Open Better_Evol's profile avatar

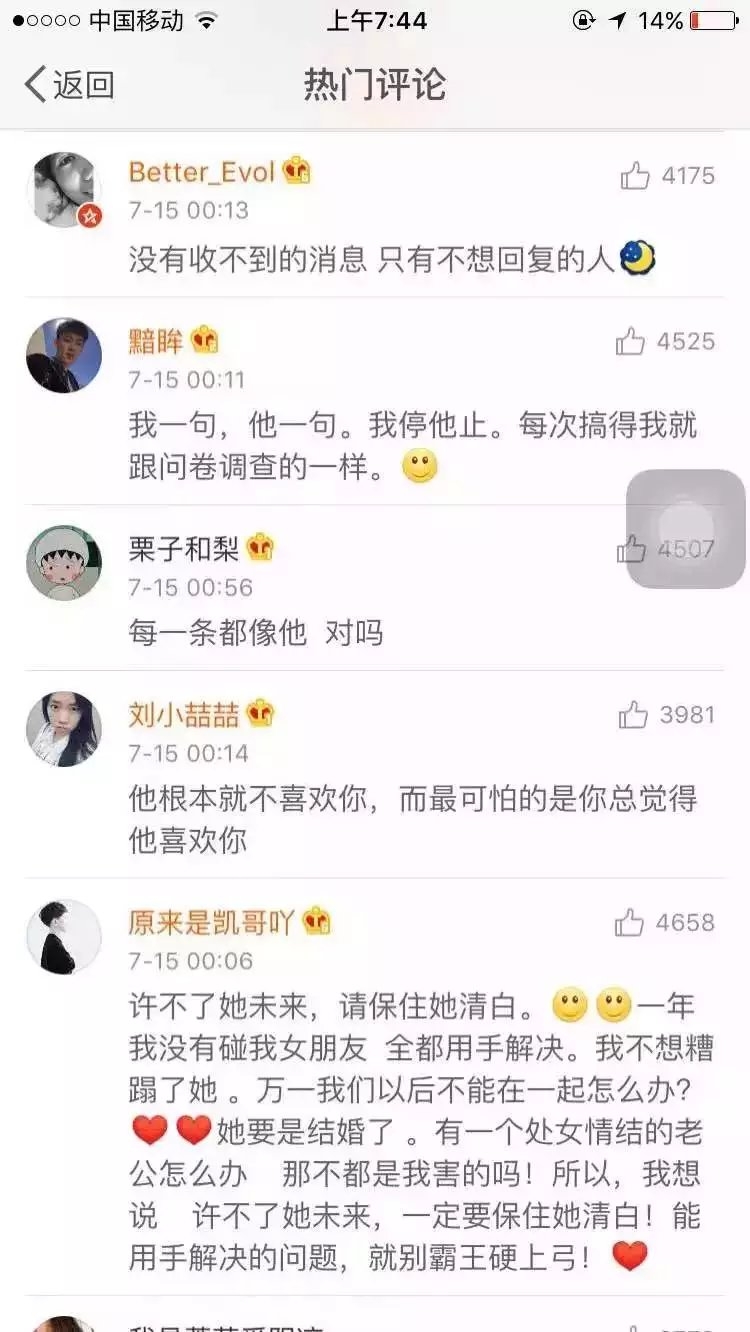[63, 189]
